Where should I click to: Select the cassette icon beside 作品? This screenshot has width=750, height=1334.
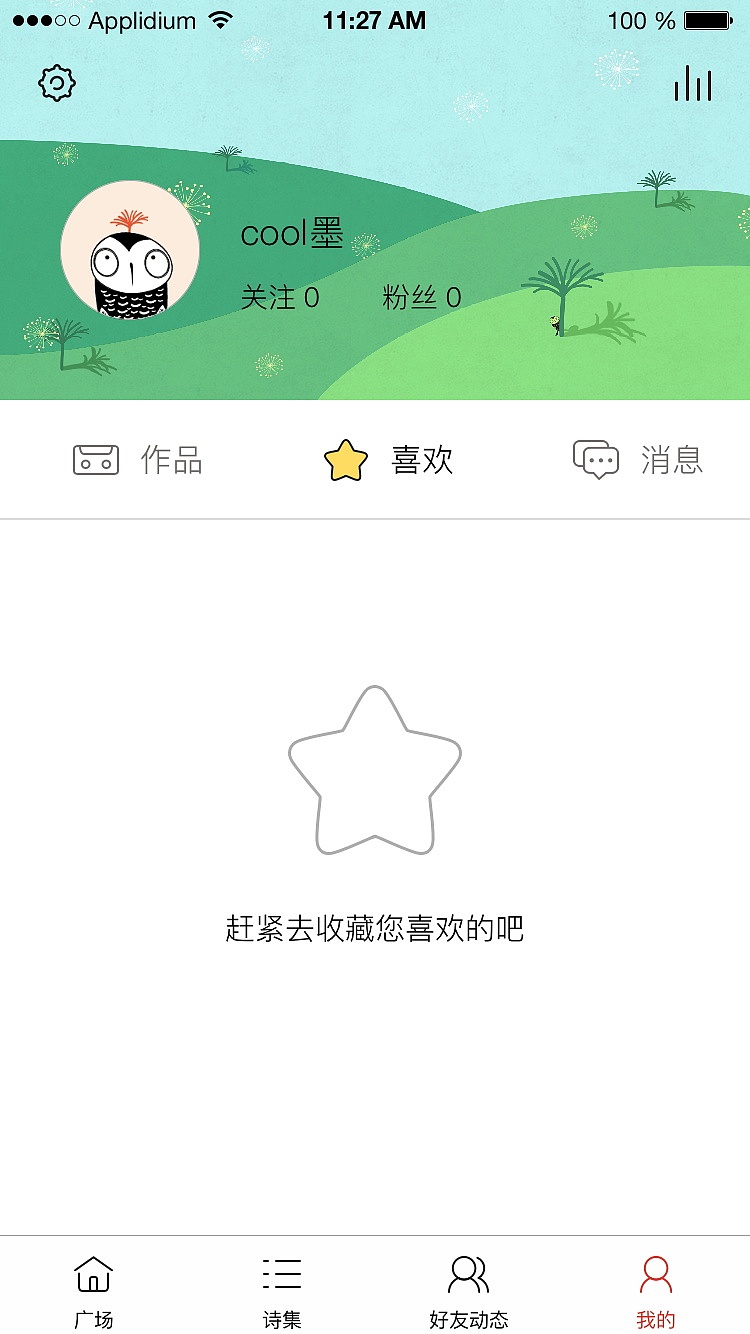pyautogui.click(x=95, y=460)
